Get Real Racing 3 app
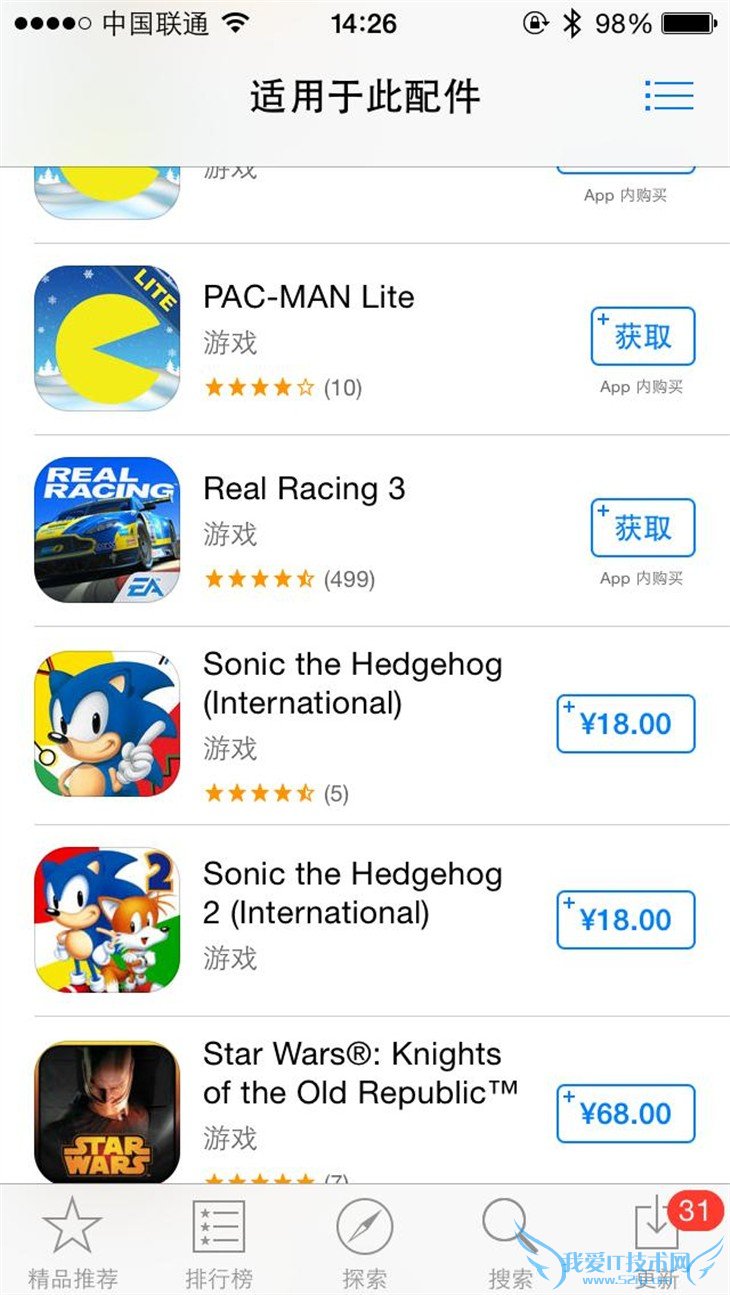This screenshot has height=1295, width=730. tap(642, 528)
